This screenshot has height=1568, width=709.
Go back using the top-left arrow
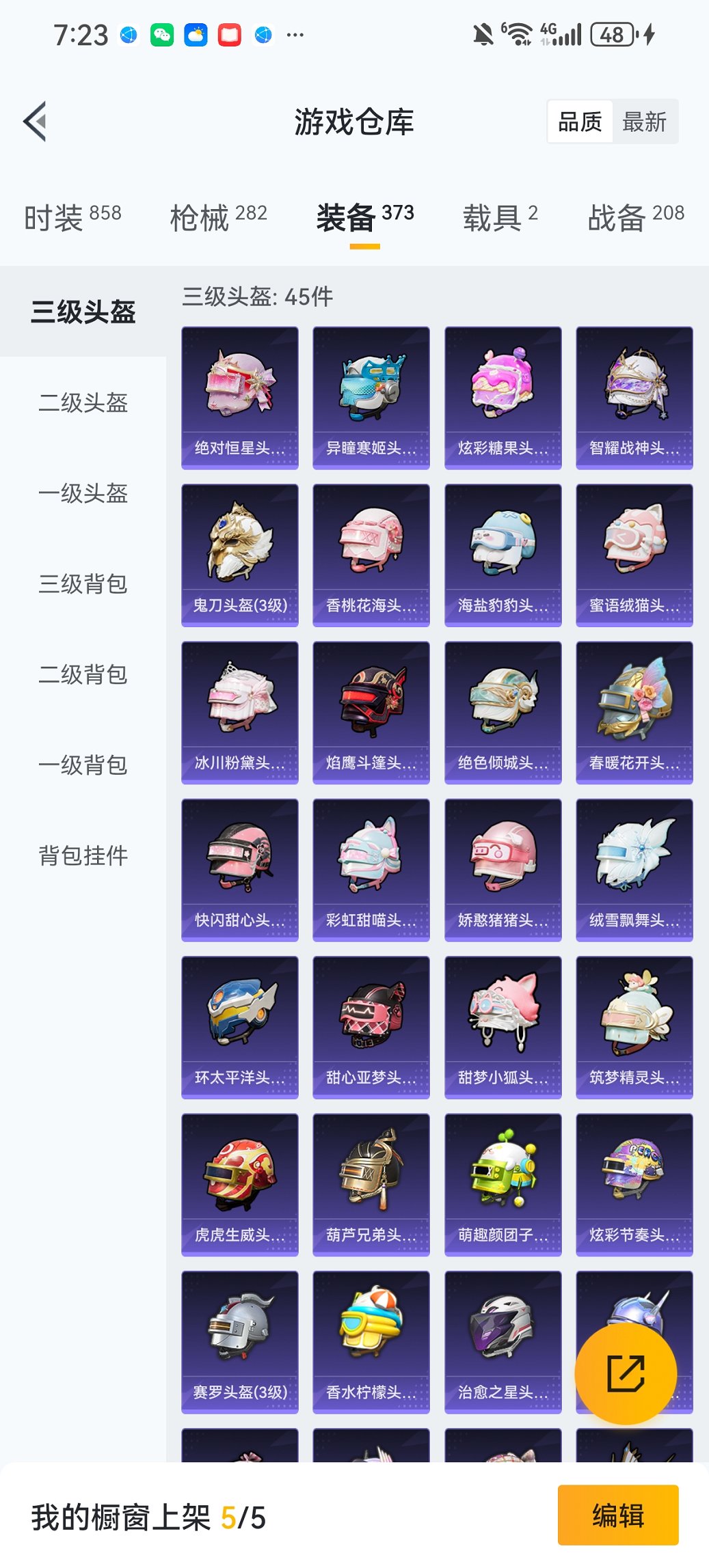[36, 122]
